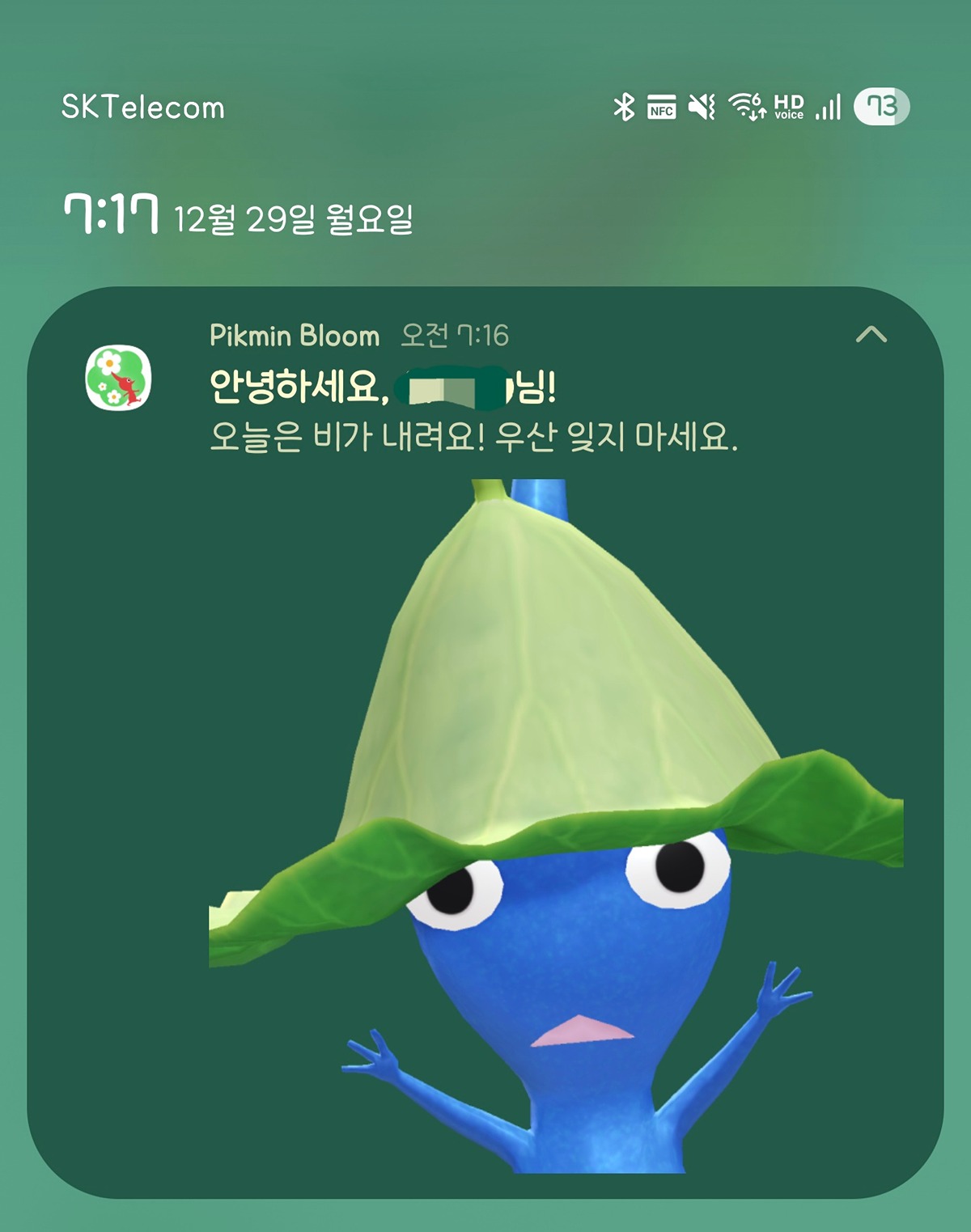The height and width of the screenshot is (1232, 971).
Task: Tap the Bluetooth status icon
Action: [x=623, y=105]
